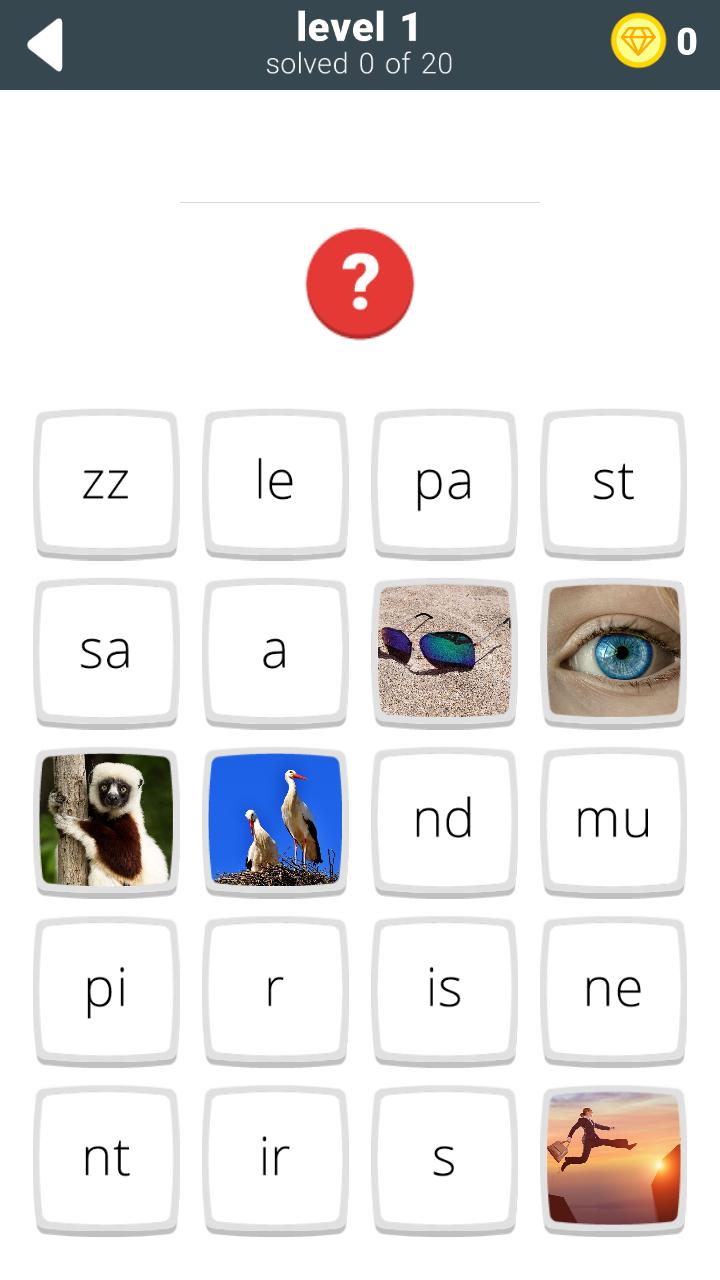Select the 'sa' syllable tile
This screenshot has height=1280, width=720.
click(106, 651)
